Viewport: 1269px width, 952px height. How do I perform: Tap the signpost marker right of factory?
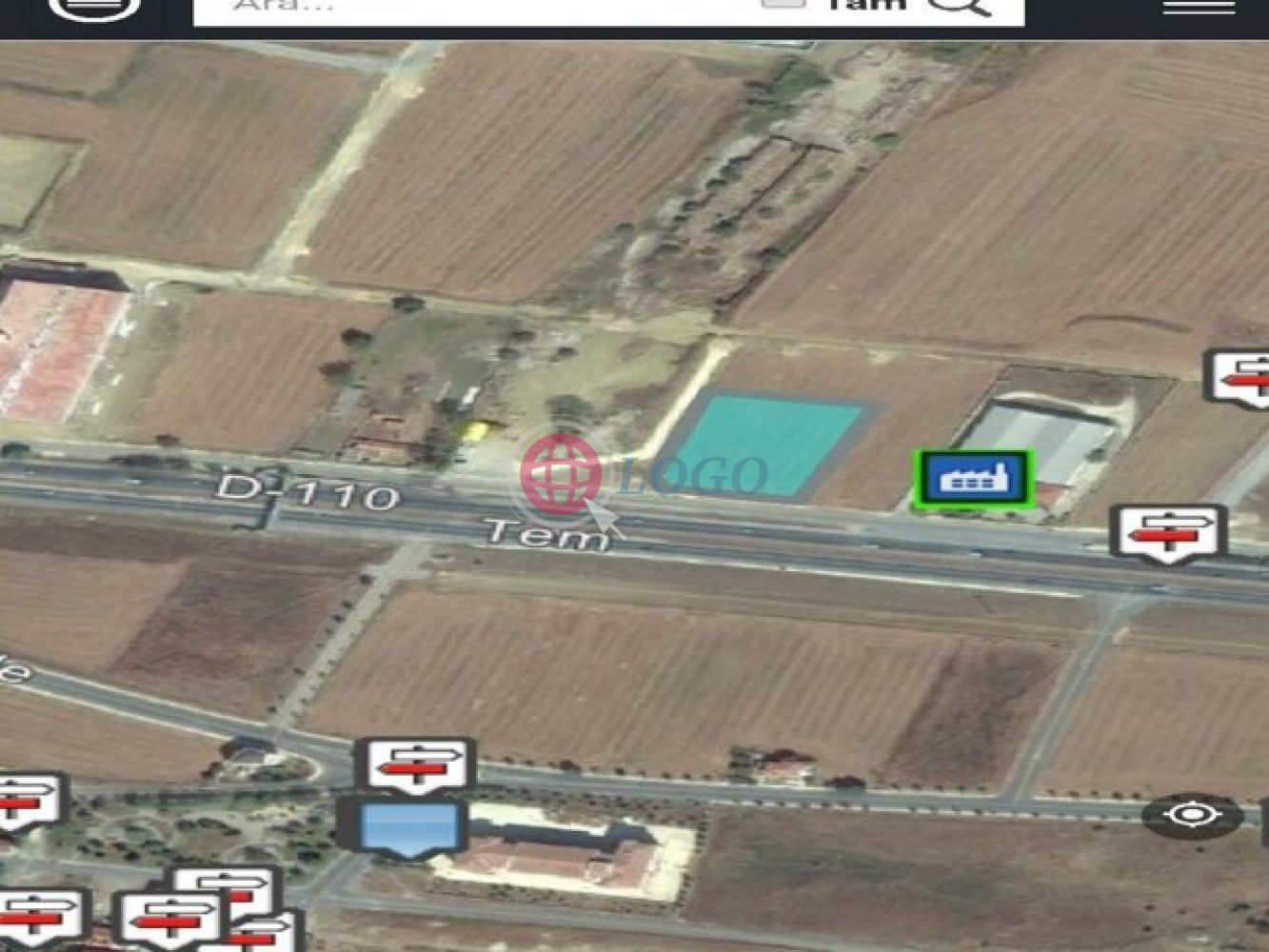(x=1169, y=533)
